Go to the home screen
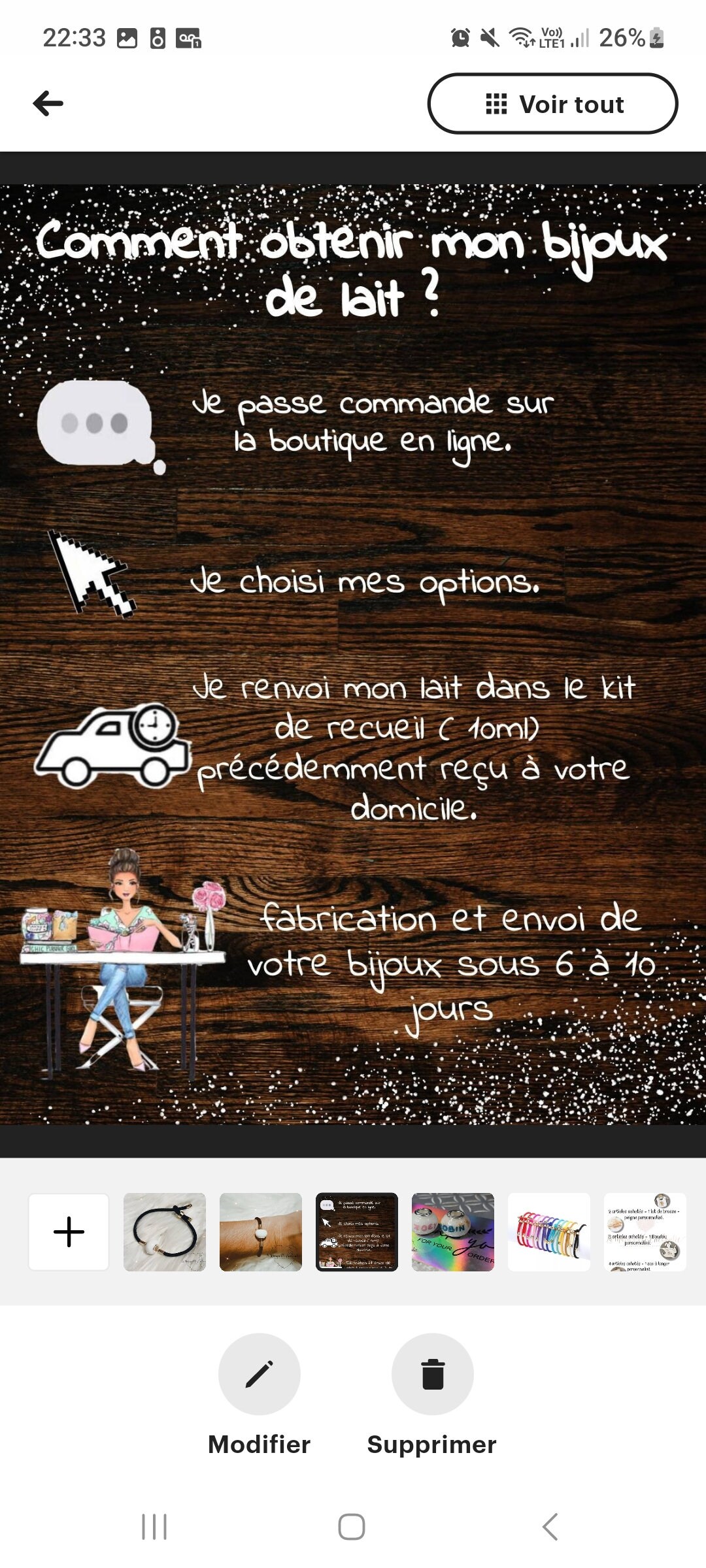Screen dimensions: 706x1568 click(352, 1527)
